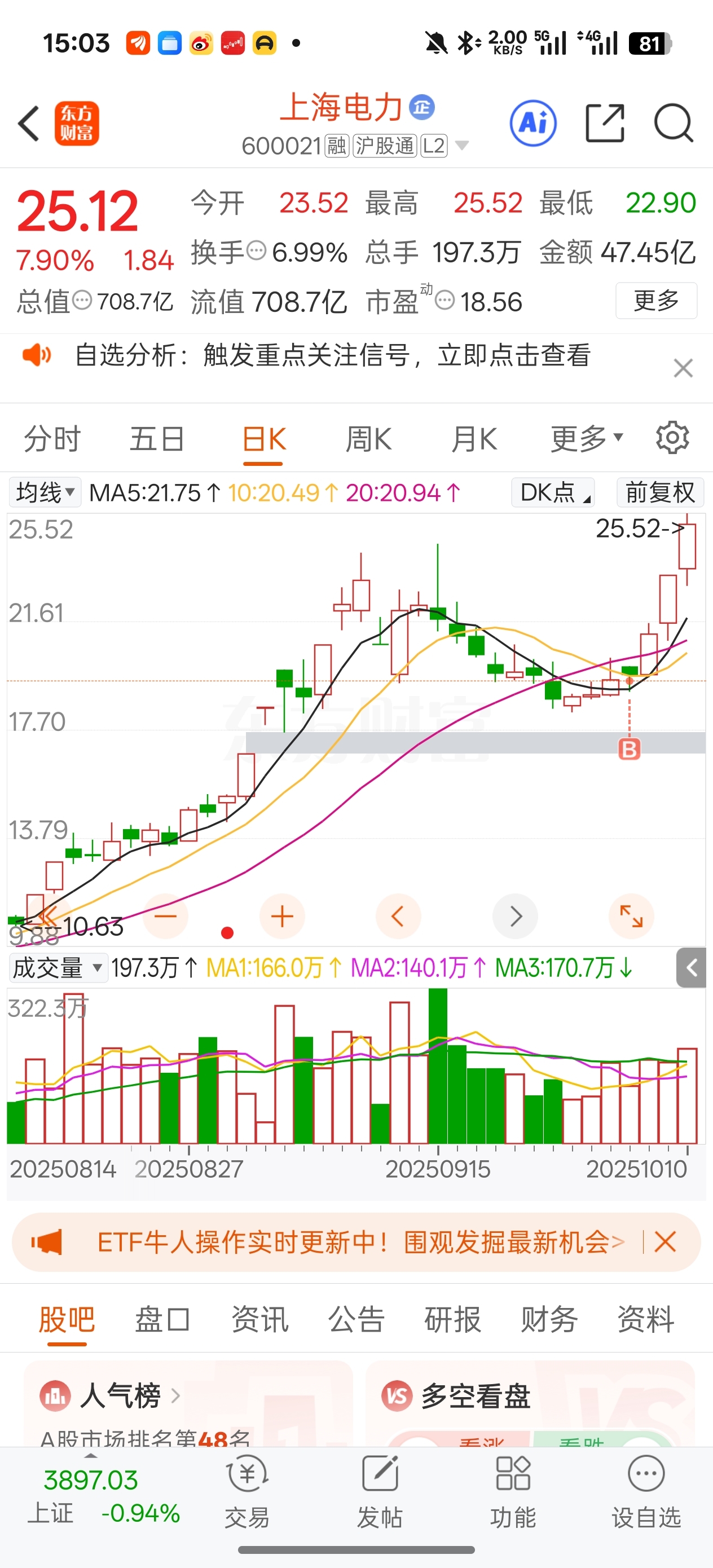
Task: Switch to the 分时 chart tab
Action: tap(52, 439)
